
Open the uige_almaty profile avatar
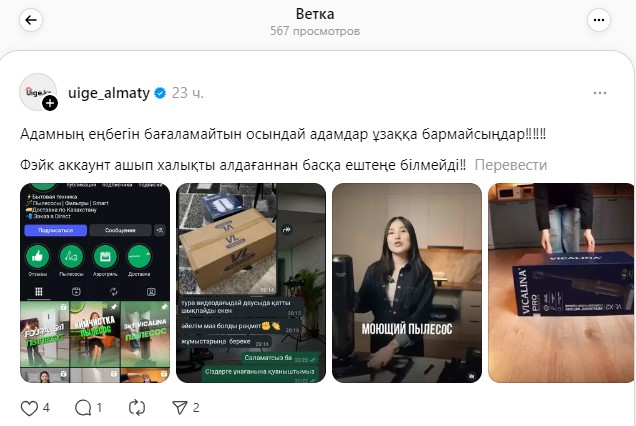pyautogui.click(x=38, y=92)
